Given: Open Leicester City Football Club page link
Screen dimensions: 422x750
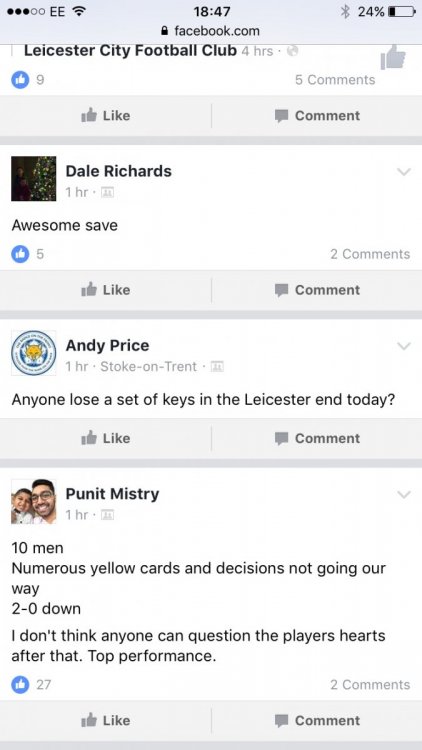Looking at the screenshot, I should point(130,50).
